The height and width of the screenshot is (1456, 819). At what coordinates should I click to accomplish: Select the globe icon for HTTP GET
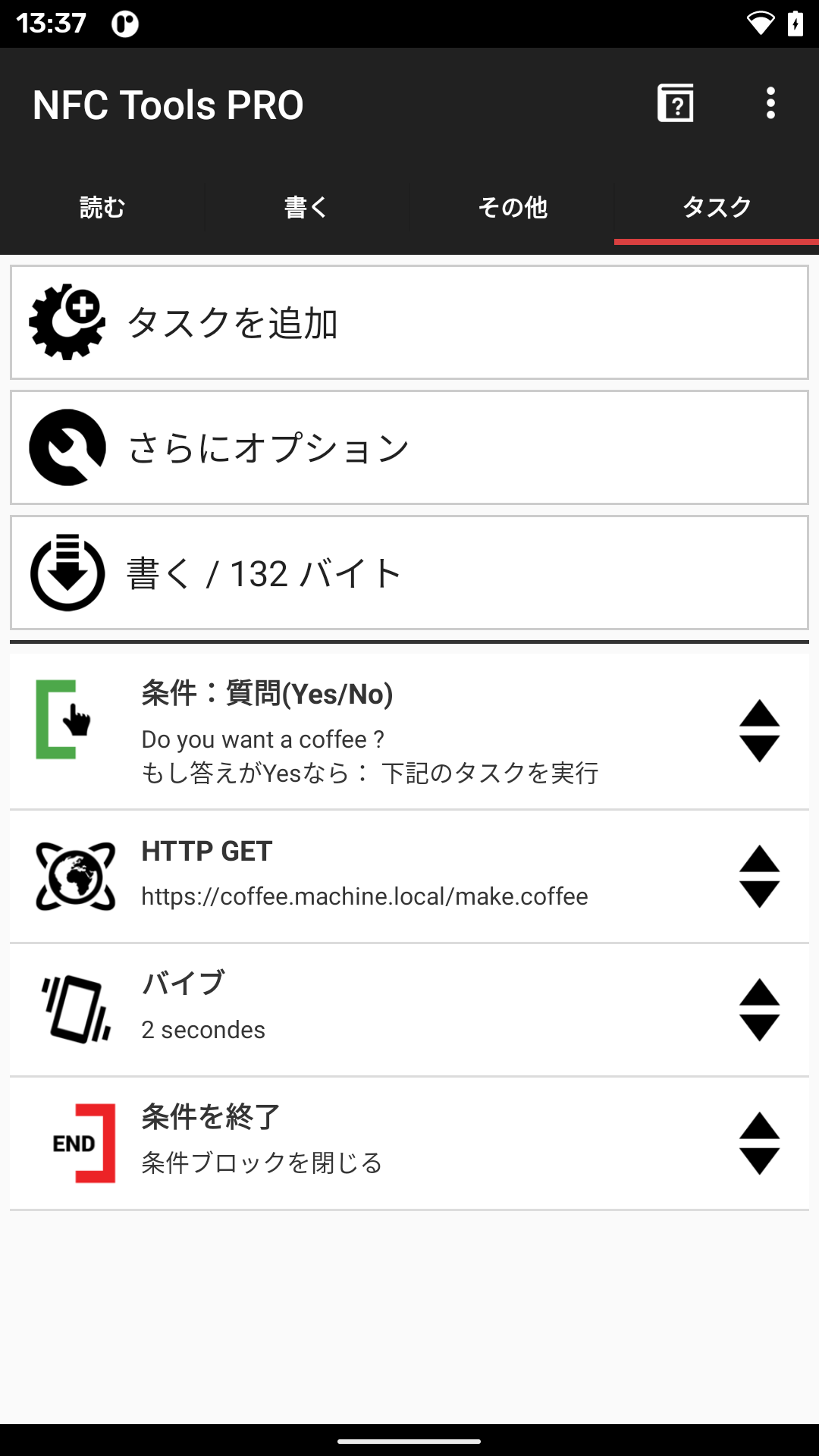coord(76,874)
